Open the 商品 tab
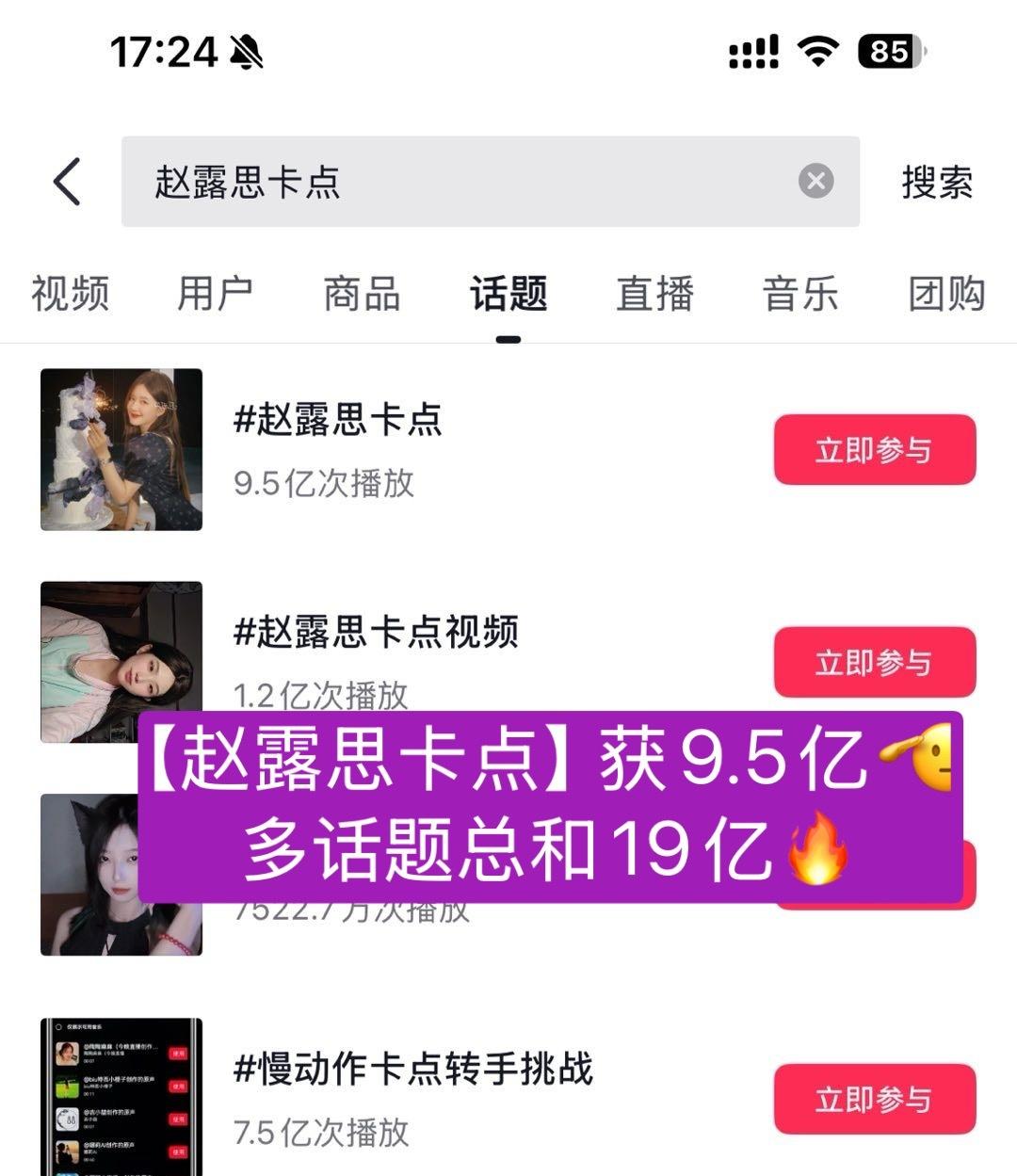The image size is (1017, 1176). click(362, 294)
